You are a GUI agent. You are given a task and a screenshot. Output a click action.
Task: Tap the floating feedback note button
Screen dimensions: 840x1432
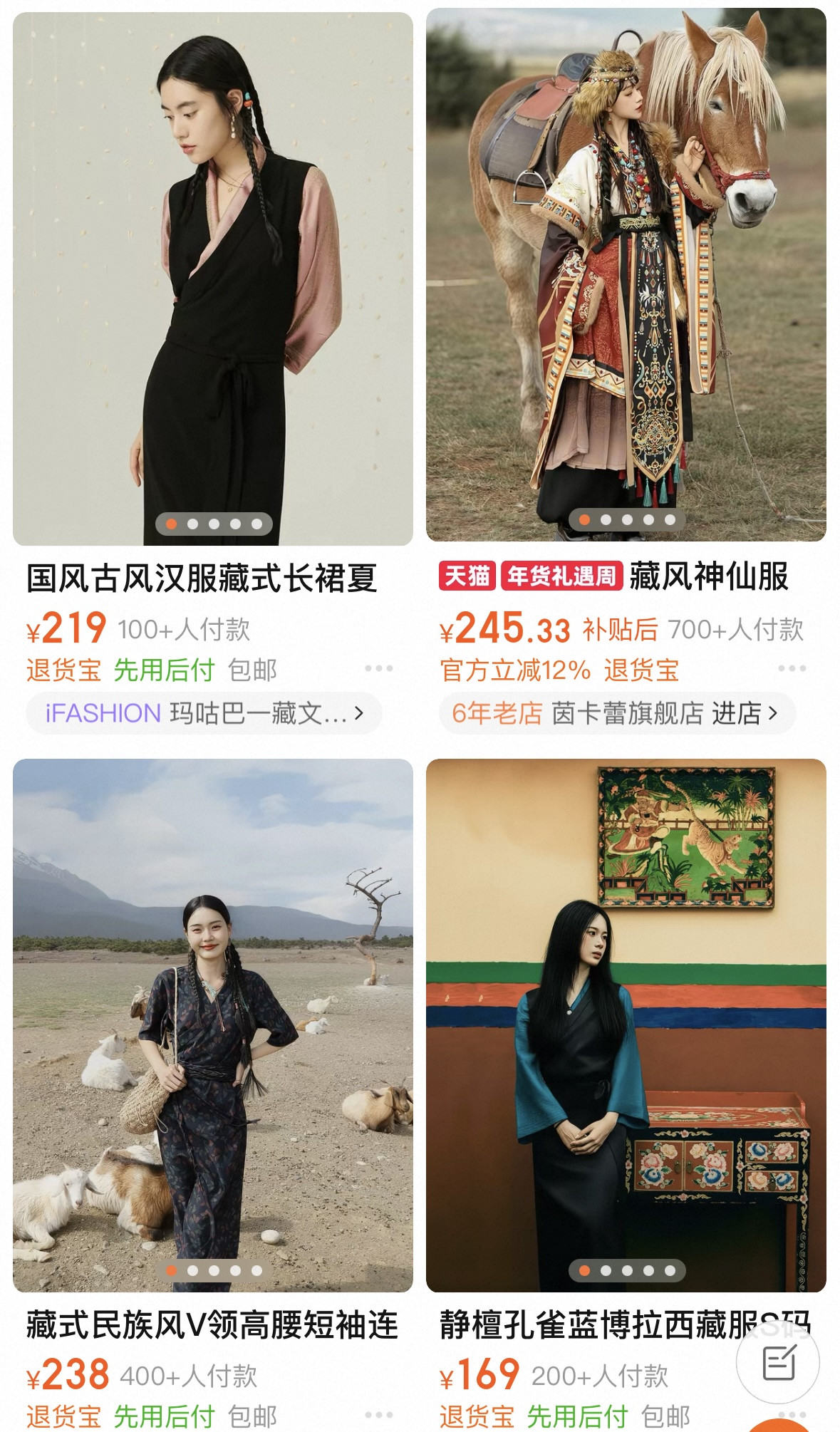(x=778, y=1363)
